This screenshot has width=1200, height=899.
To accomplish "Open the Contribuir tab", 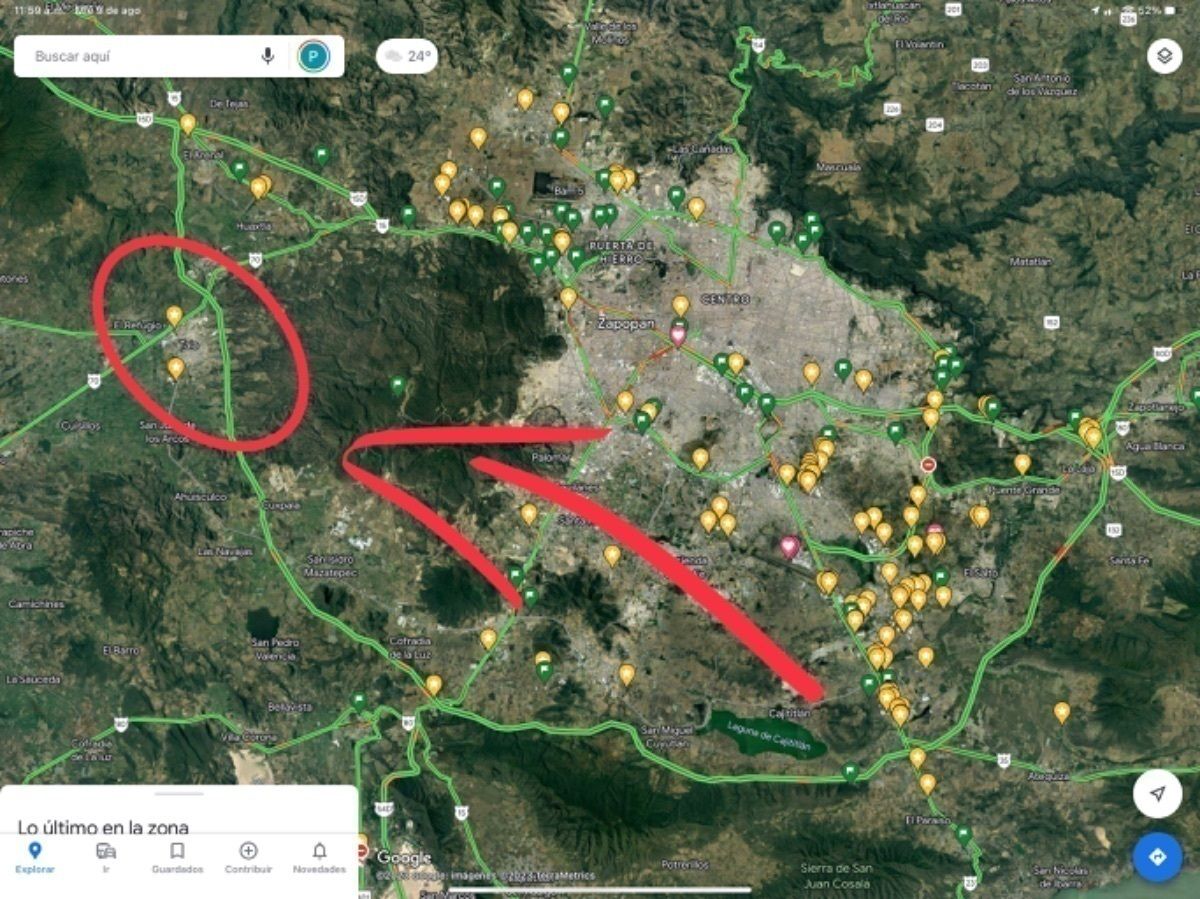I will (248, 857).
